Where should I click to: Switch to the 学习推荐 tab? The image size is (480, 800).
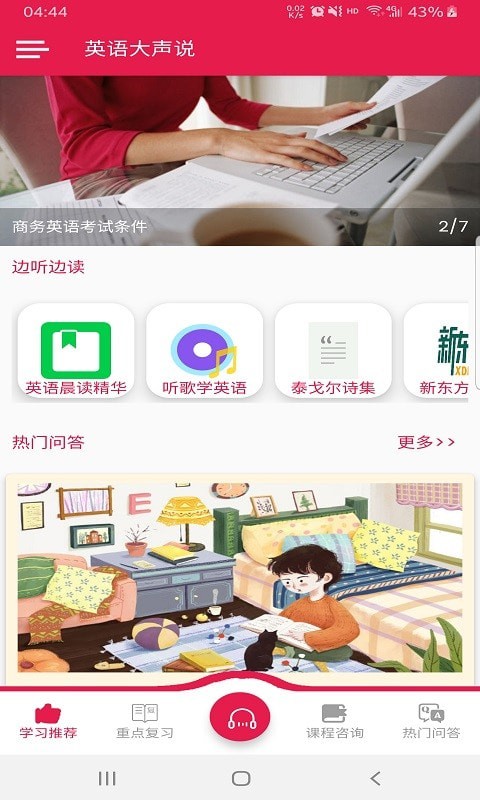click(48, 721)
